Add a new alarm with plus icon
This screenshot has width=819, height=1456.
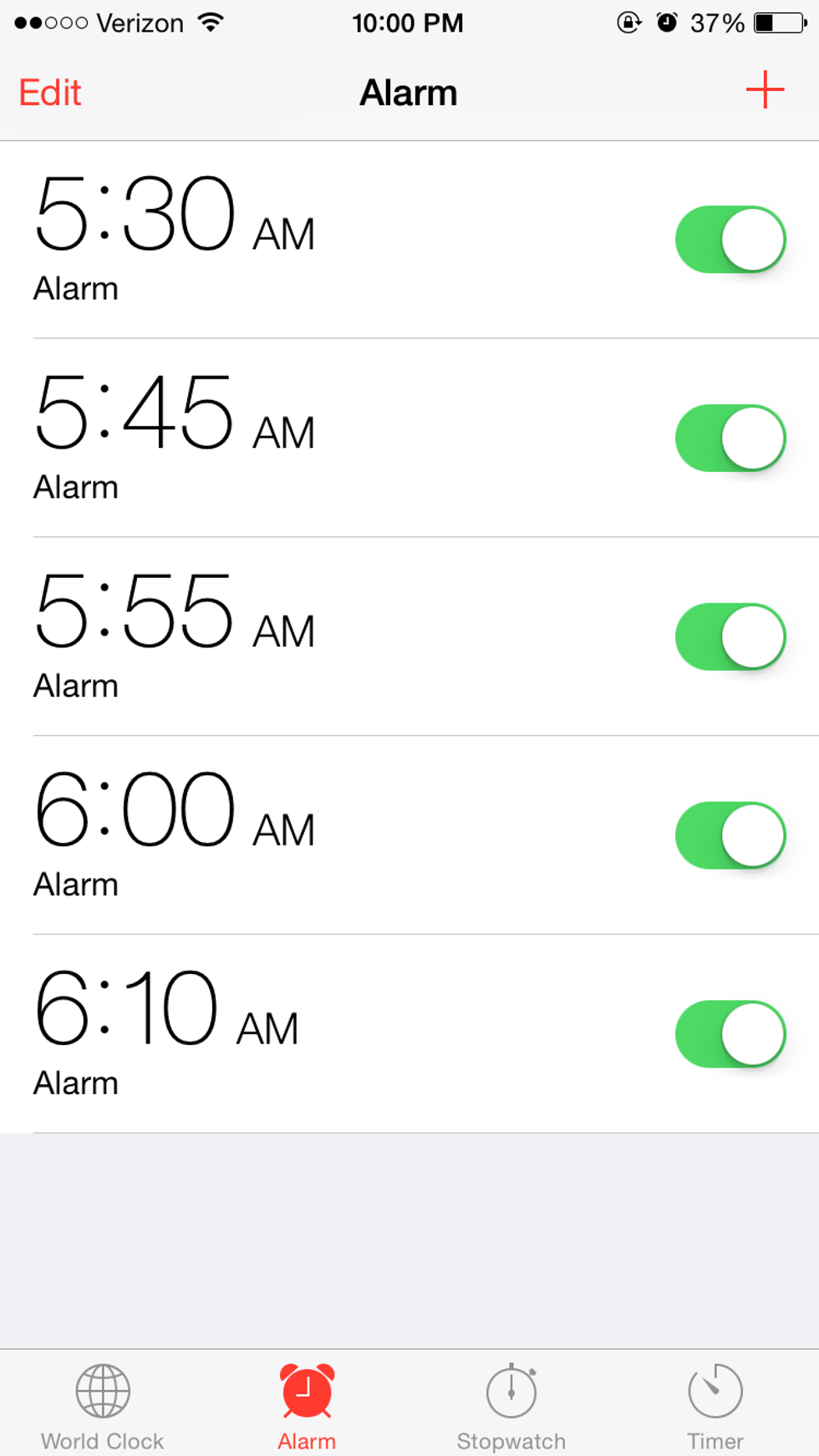click(x=765, y=90)
